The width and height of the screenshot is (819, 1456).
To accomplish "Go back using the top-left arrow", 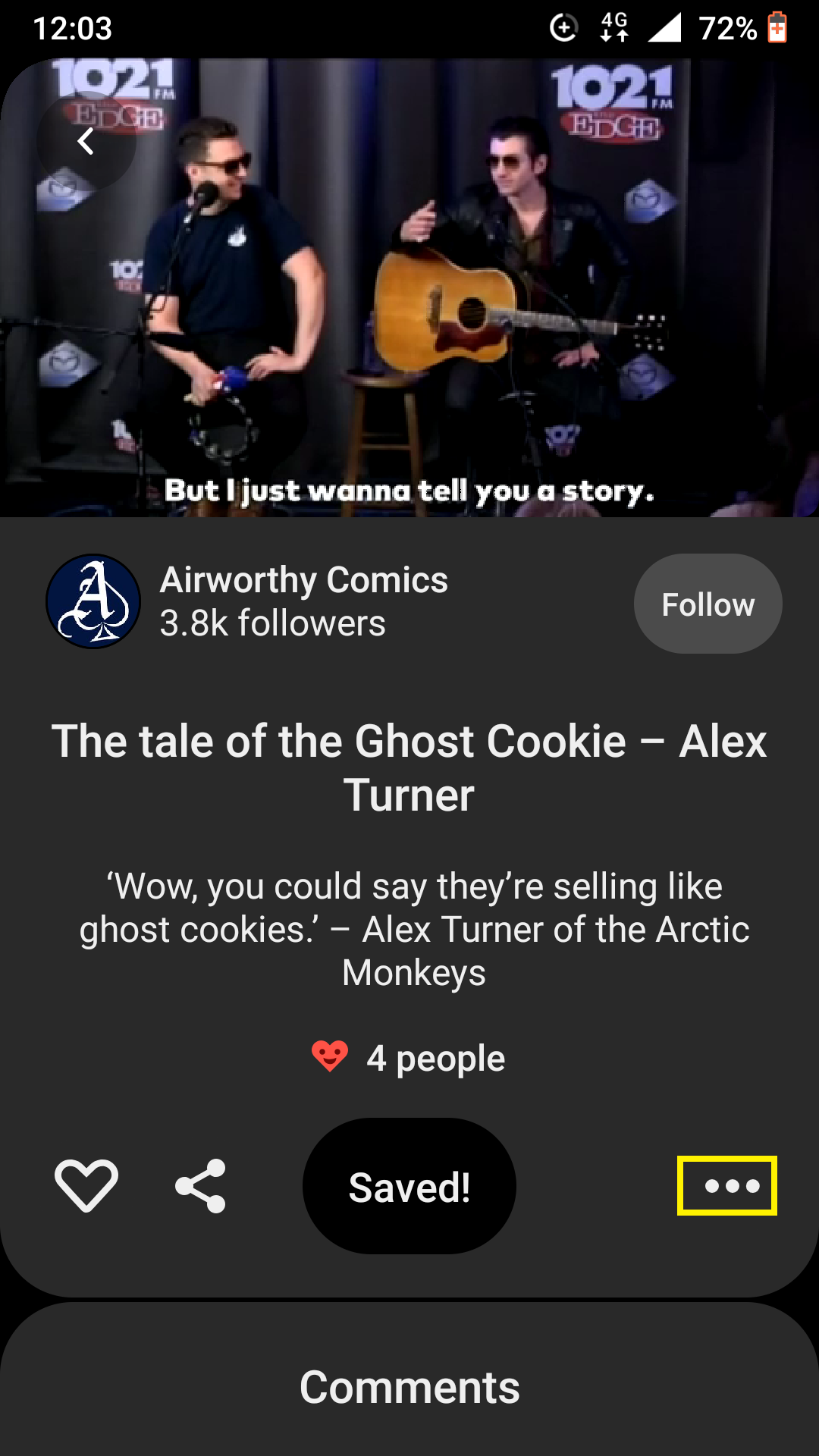I will pos(86,141).
